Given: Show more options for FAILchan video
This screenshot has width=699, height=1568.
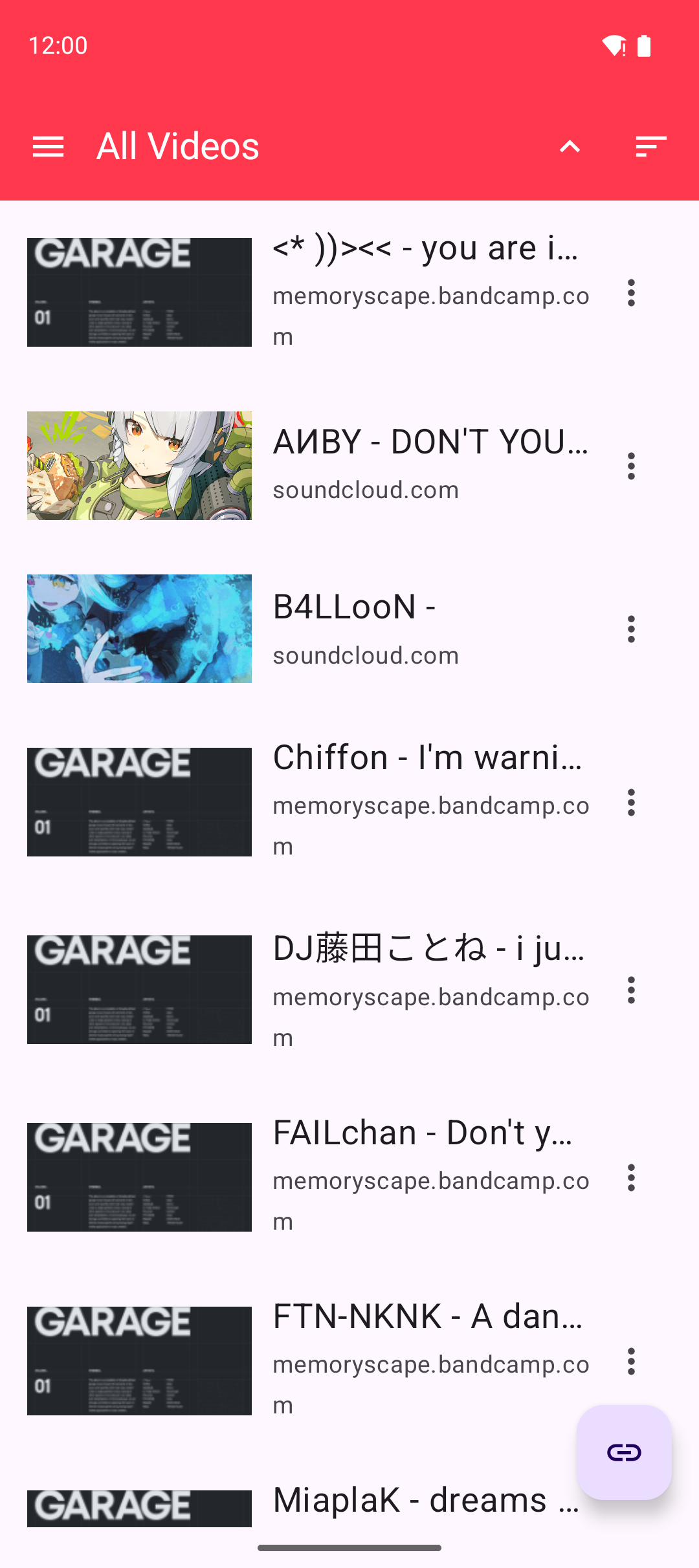Looking at the screenshot, I should coord(631,1178).
